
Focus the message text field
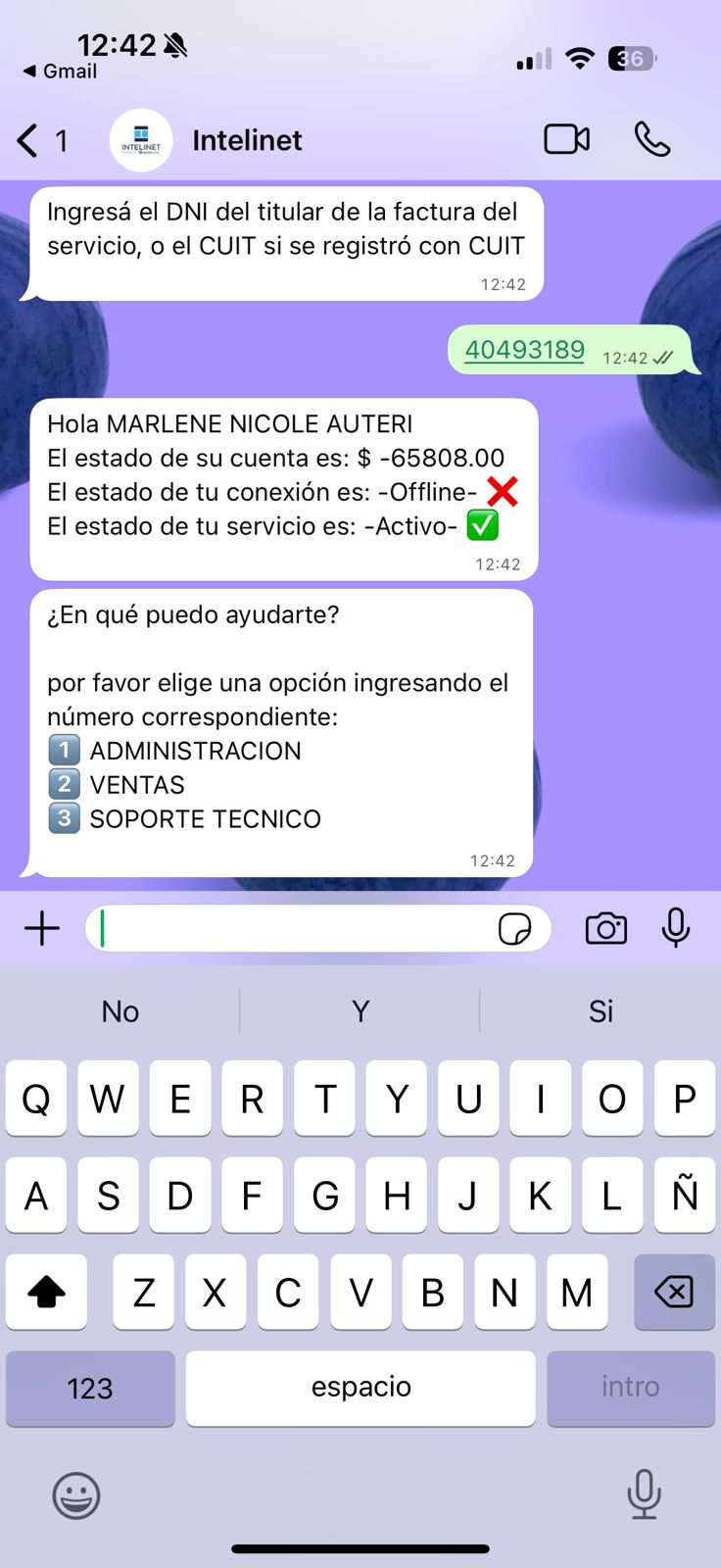click(x=294, y=928)
